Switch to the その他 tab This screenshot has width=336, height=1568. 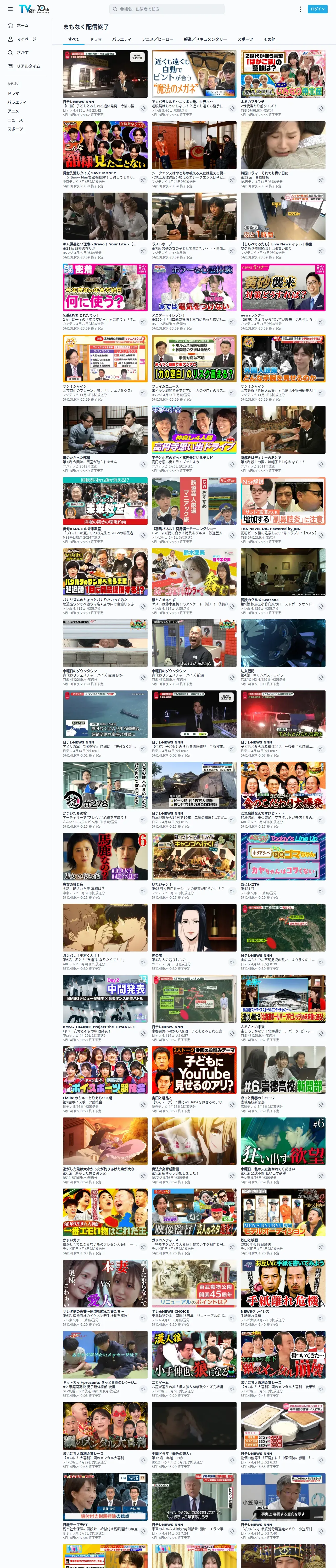pyautogui.click(x=269, y=39)
